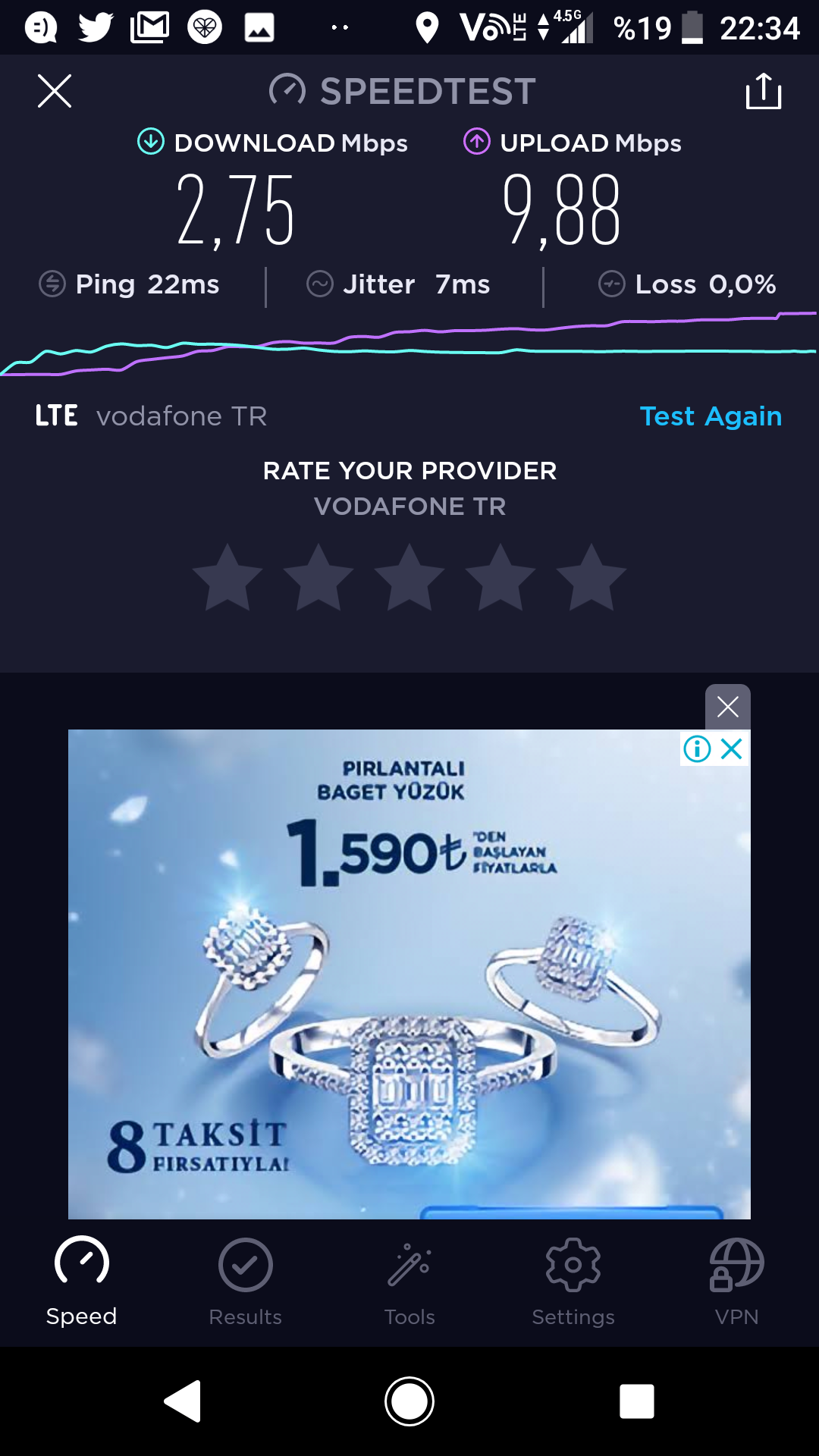Go back with system back button
Screen dimensions: 819x1456
click(183, 1401)
